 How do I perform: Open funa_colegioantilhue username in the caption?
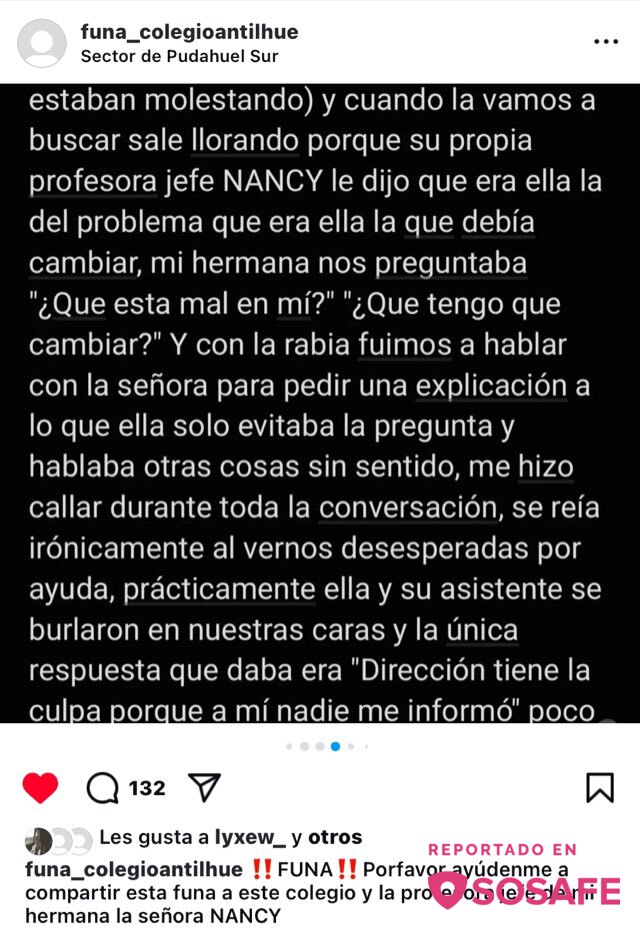(133, 868)
